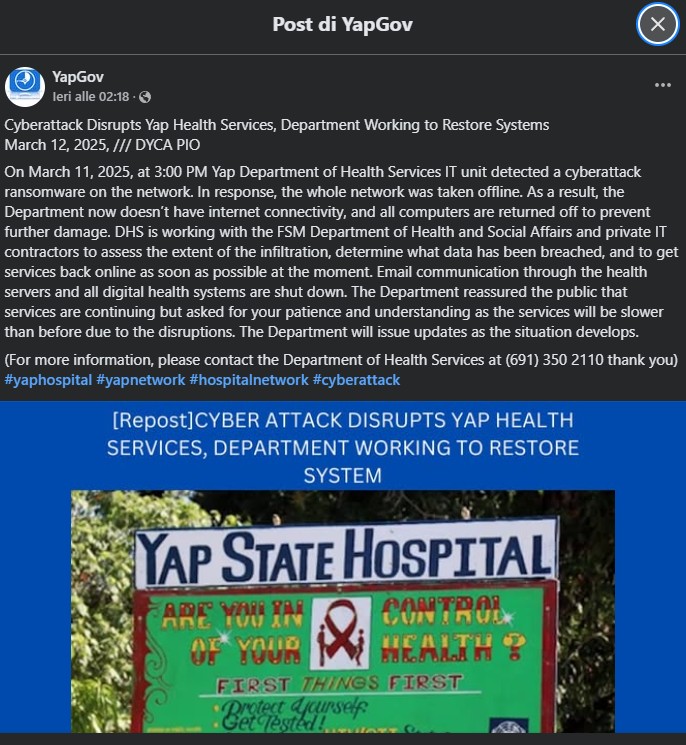
Task: Open the #cyberattack hashtag
Action: coord(356,380)
